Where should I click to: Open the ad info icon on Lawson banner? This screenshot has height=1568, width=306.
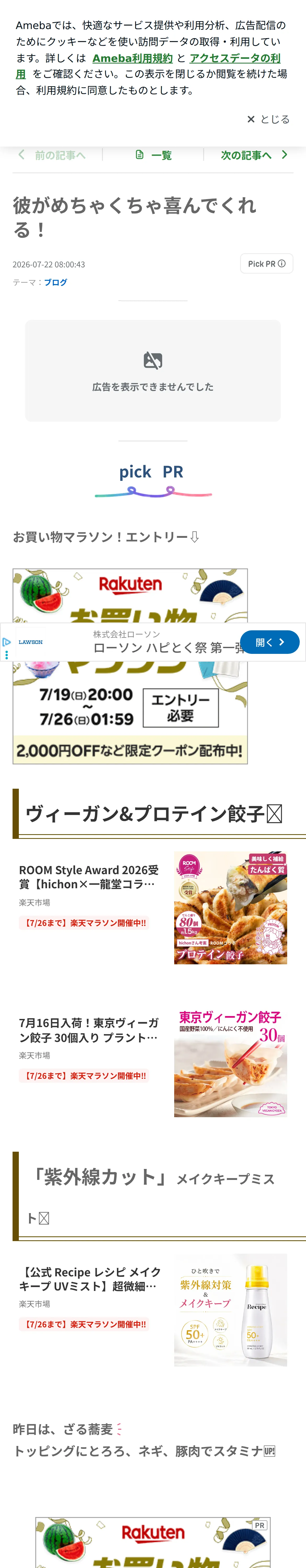coord(7,642)
